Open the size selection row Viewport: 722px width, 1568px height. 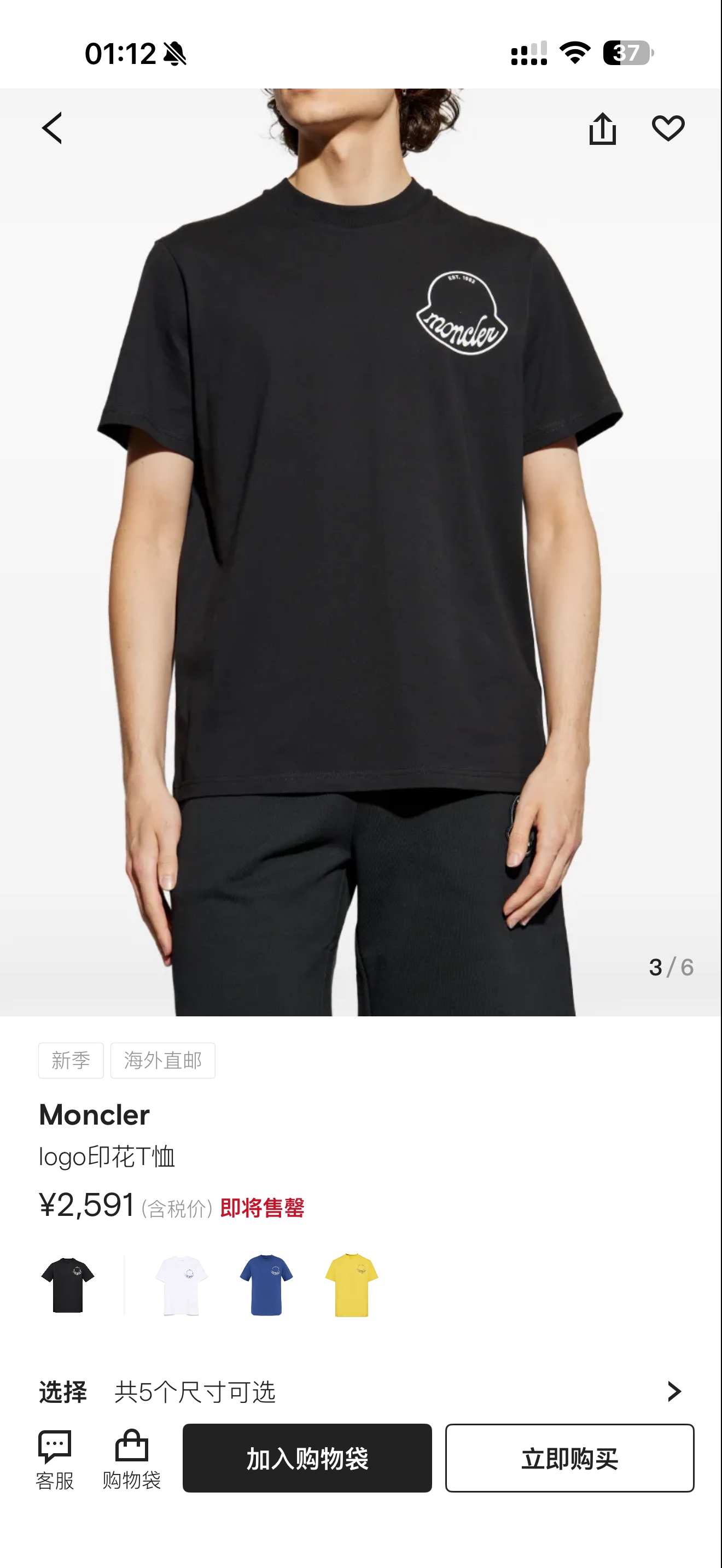[x=360, y=1391]
